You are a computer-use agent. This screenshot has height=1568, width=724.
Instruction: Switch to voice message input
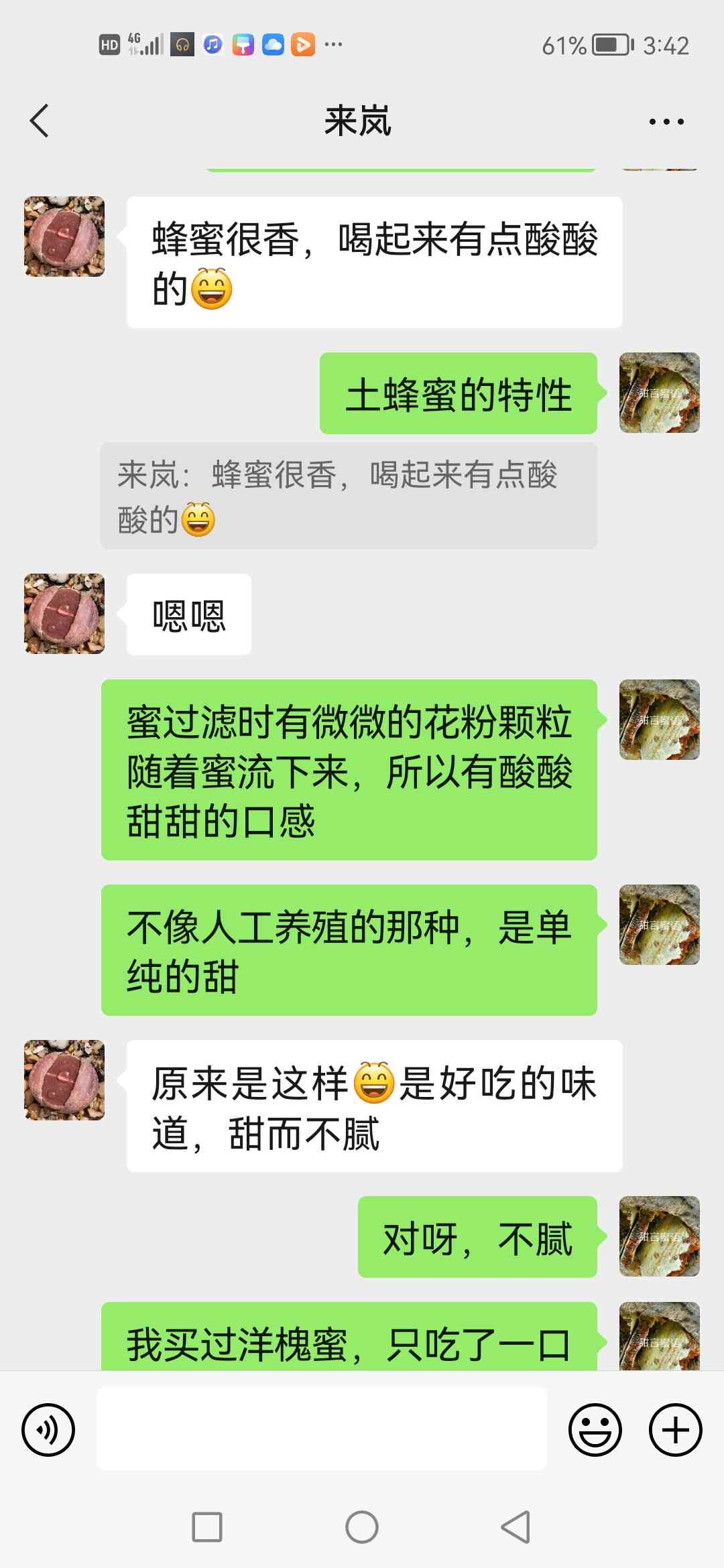48,1429
